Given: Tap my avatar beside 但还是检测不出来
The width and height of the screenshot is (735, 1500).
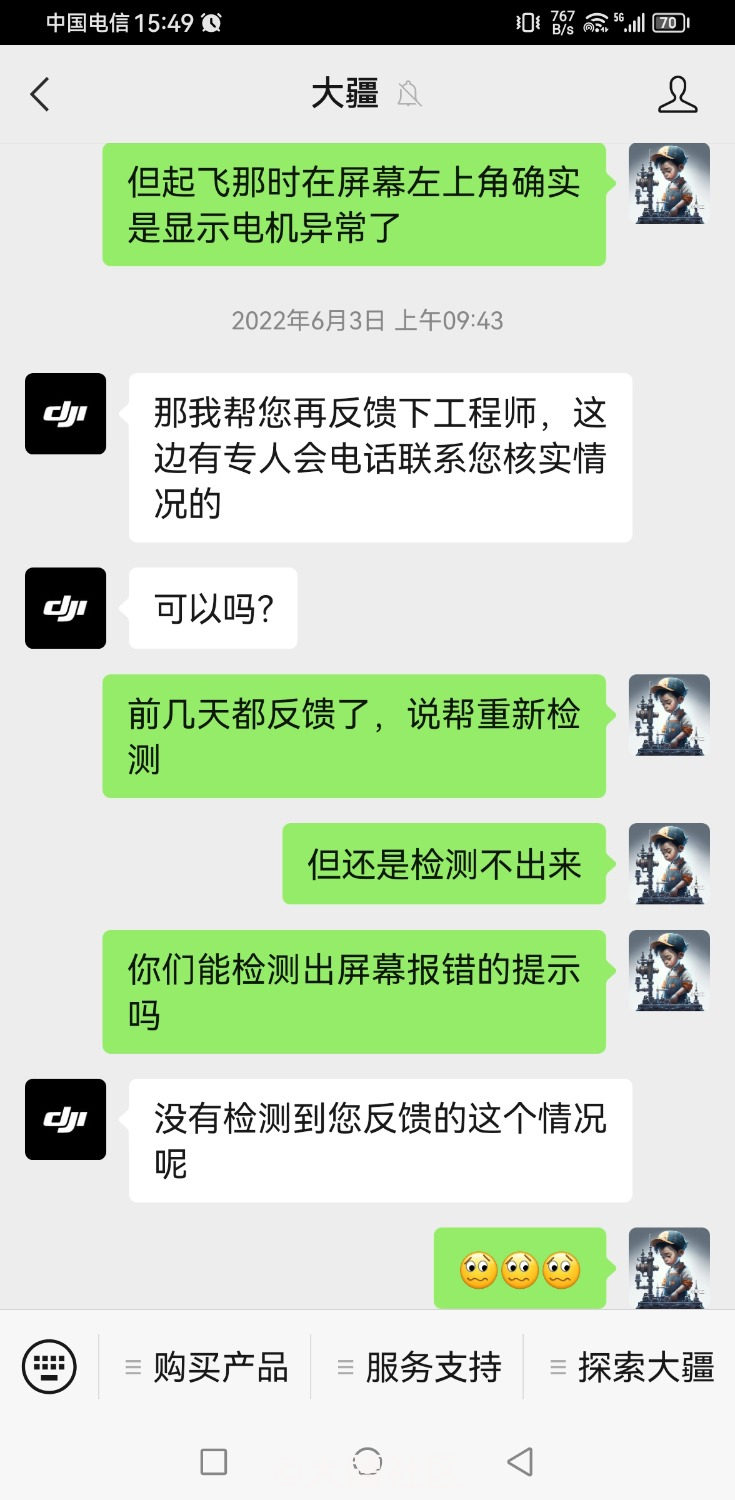Looking at the screenshot, I should click(x=669, y=864).
